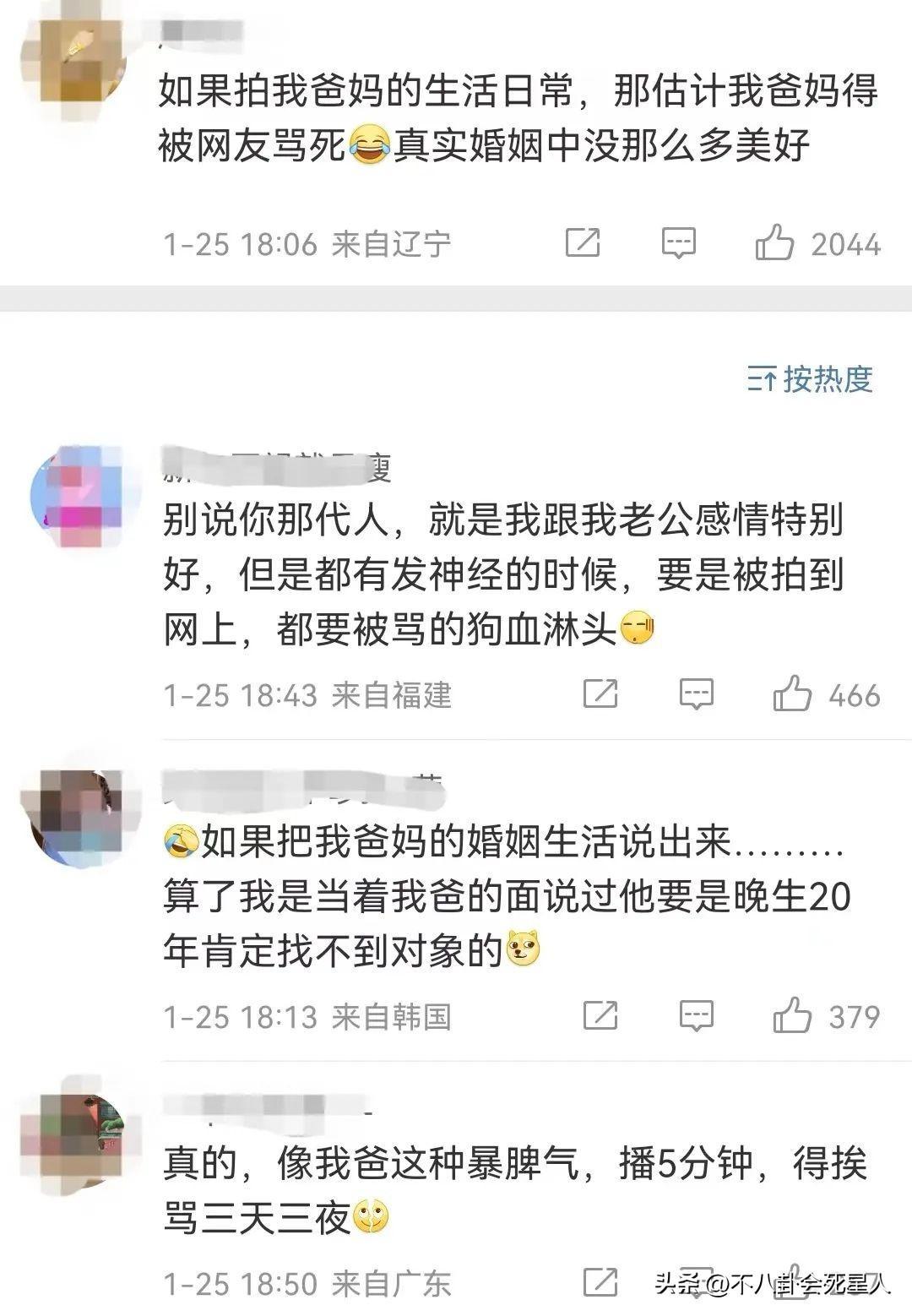Image resolution: width=912 pixels, height=1316 pixels.
Task: Repost the comment from Korea
Action: [x=600, y=1015]
